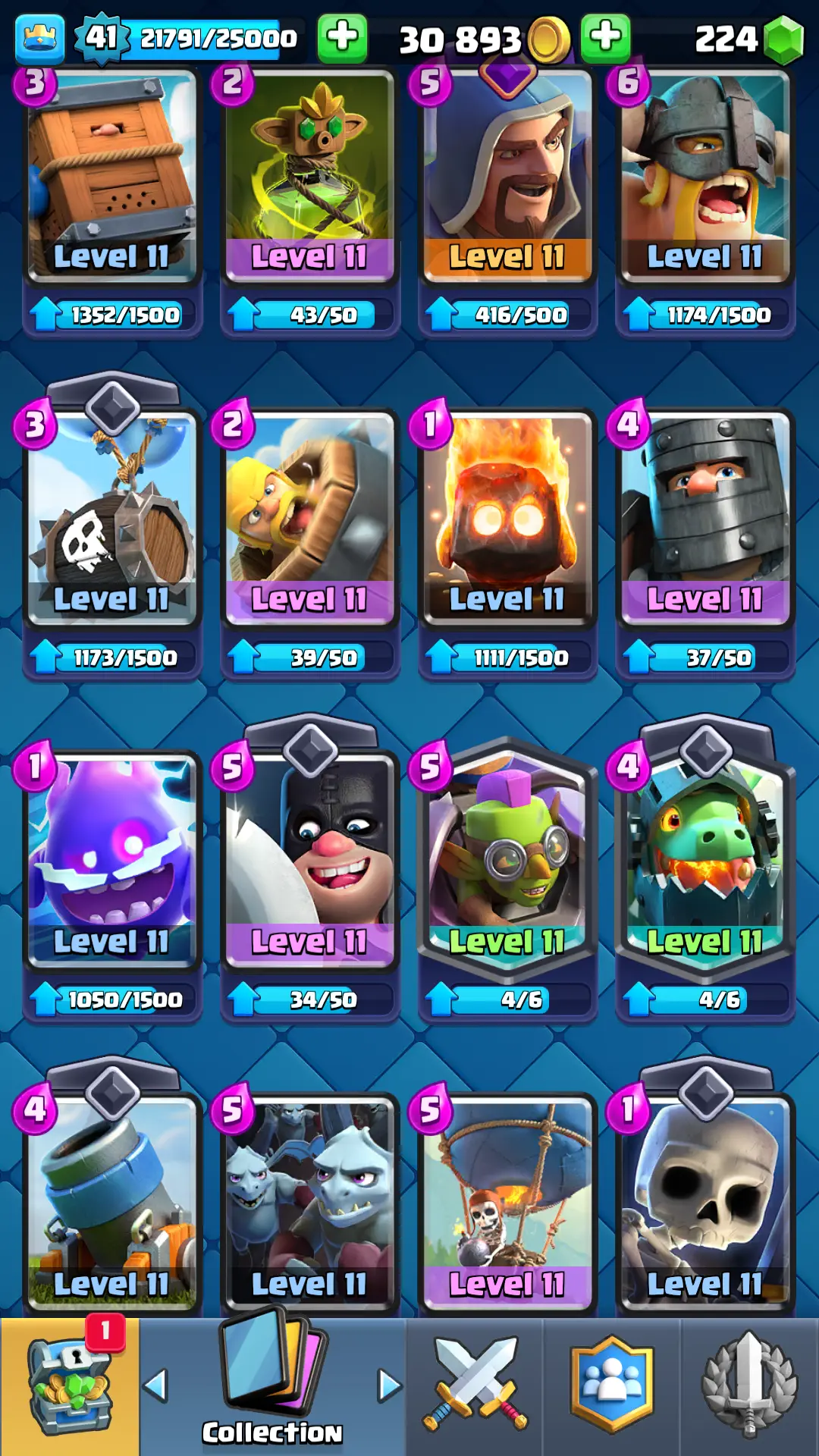Select the Wizard card

(507, 174)
